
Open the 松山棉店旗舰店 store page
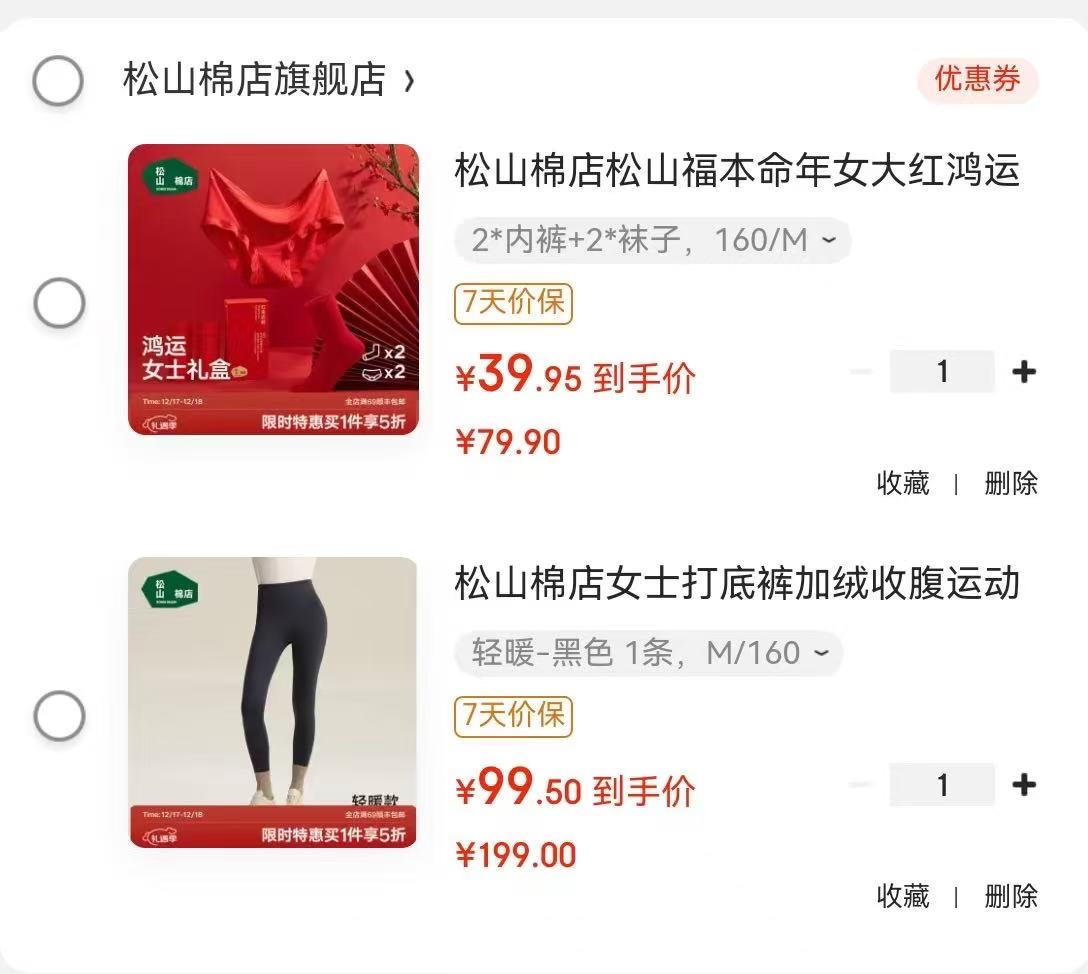pyautogui.click(x=255, y=80)
